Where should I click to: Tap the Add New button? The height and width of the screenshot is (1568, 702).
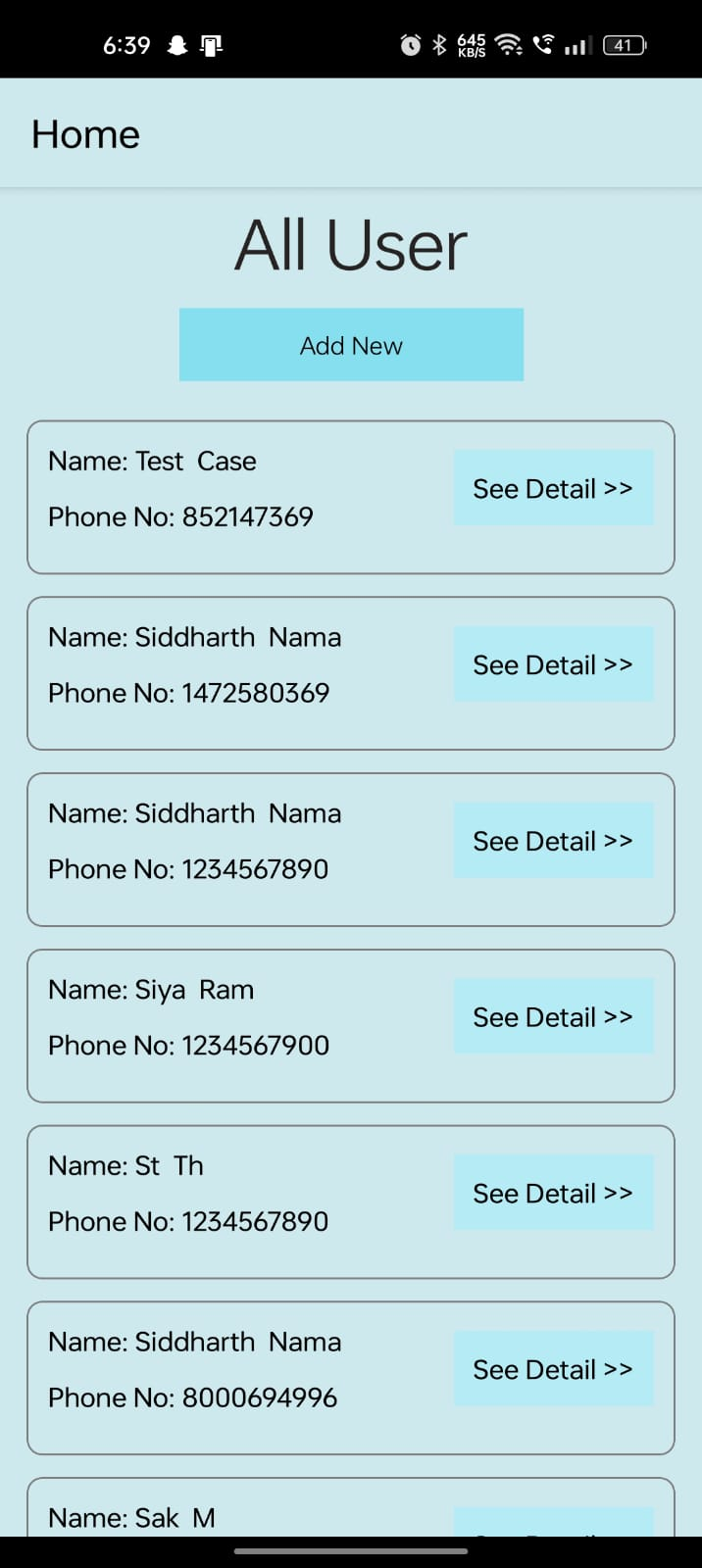[x=351, y=345]
